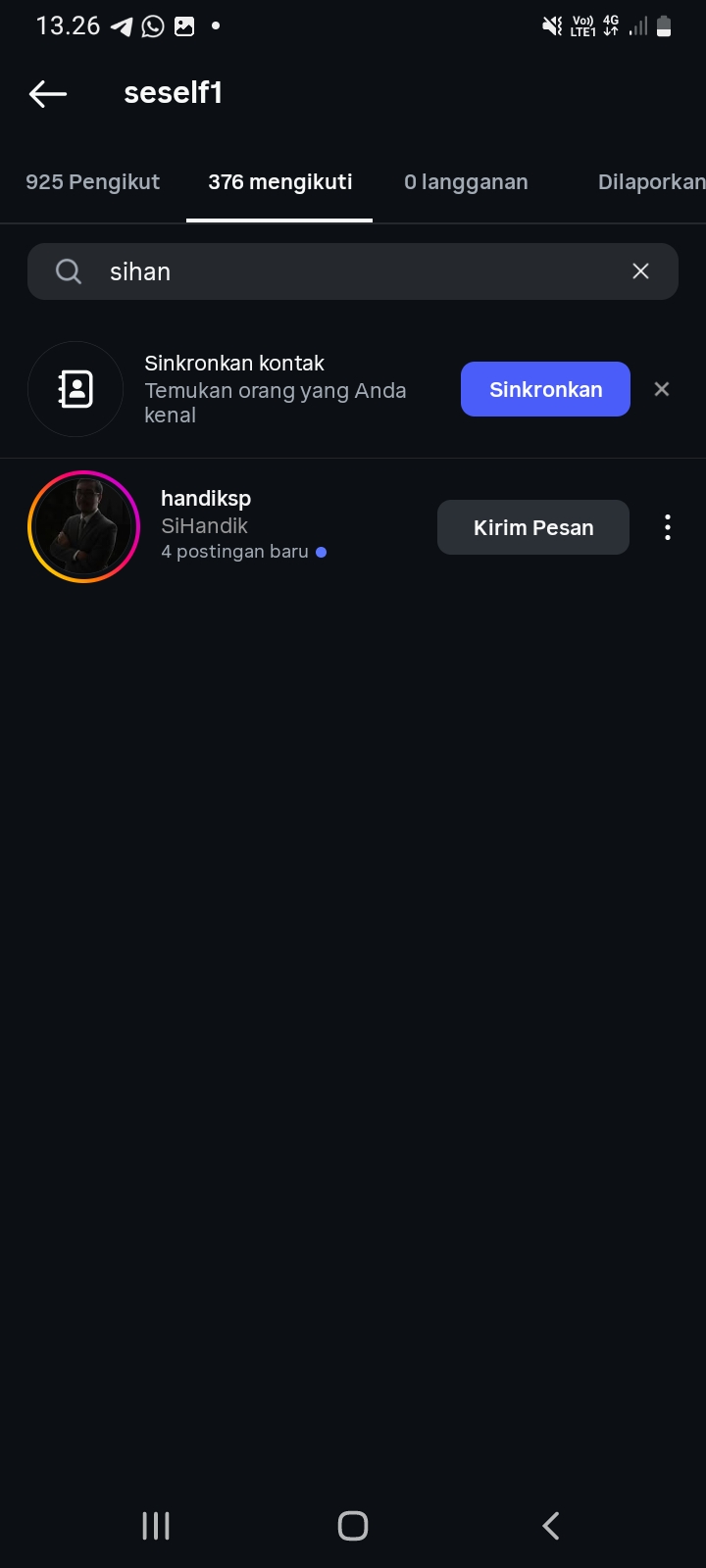Switch to the Dilaporkan tab
Screen dimensions: 706x1568
(x=650, y=182)
